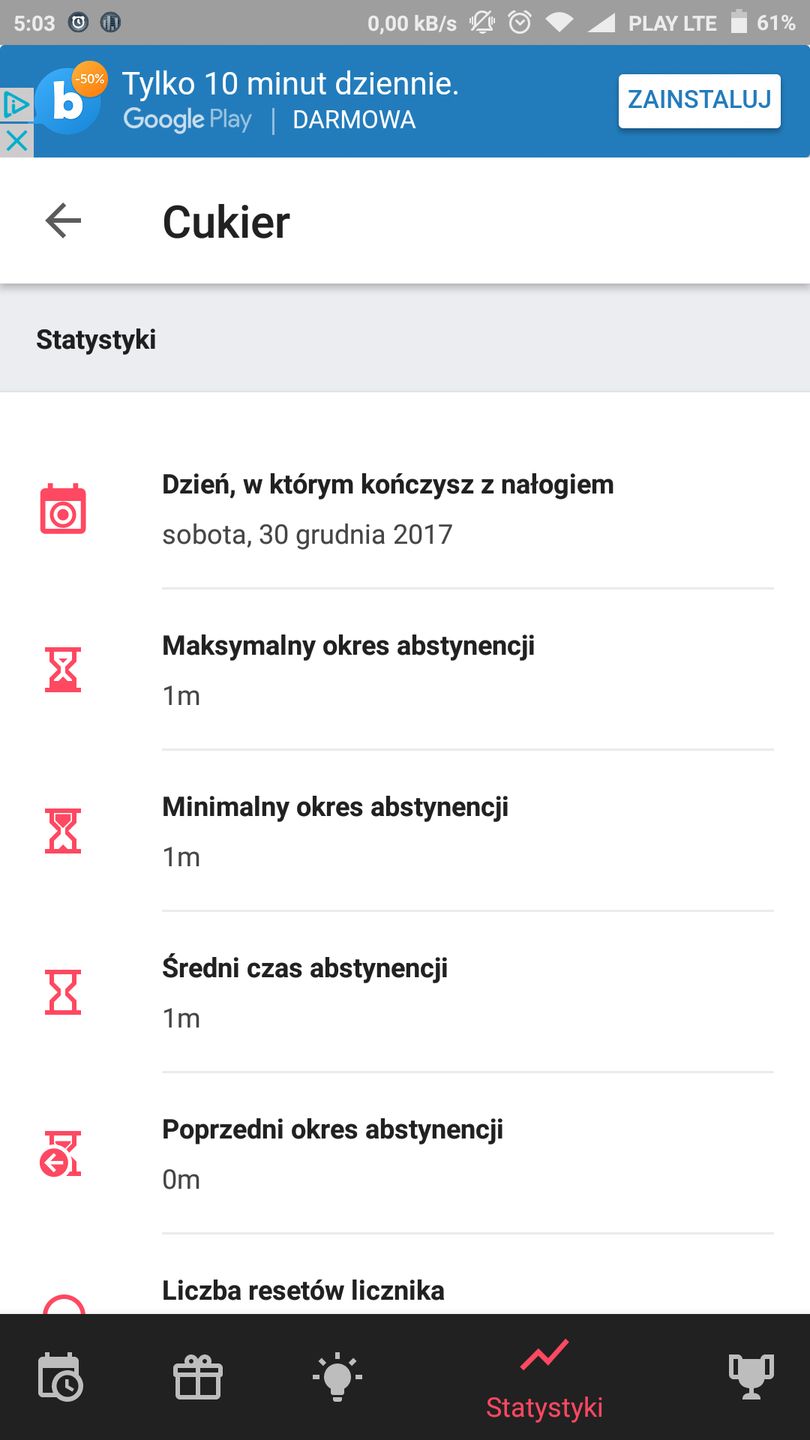
Task: Tap the AdChoices play triangle on the banner
Action: click(14, 103)
